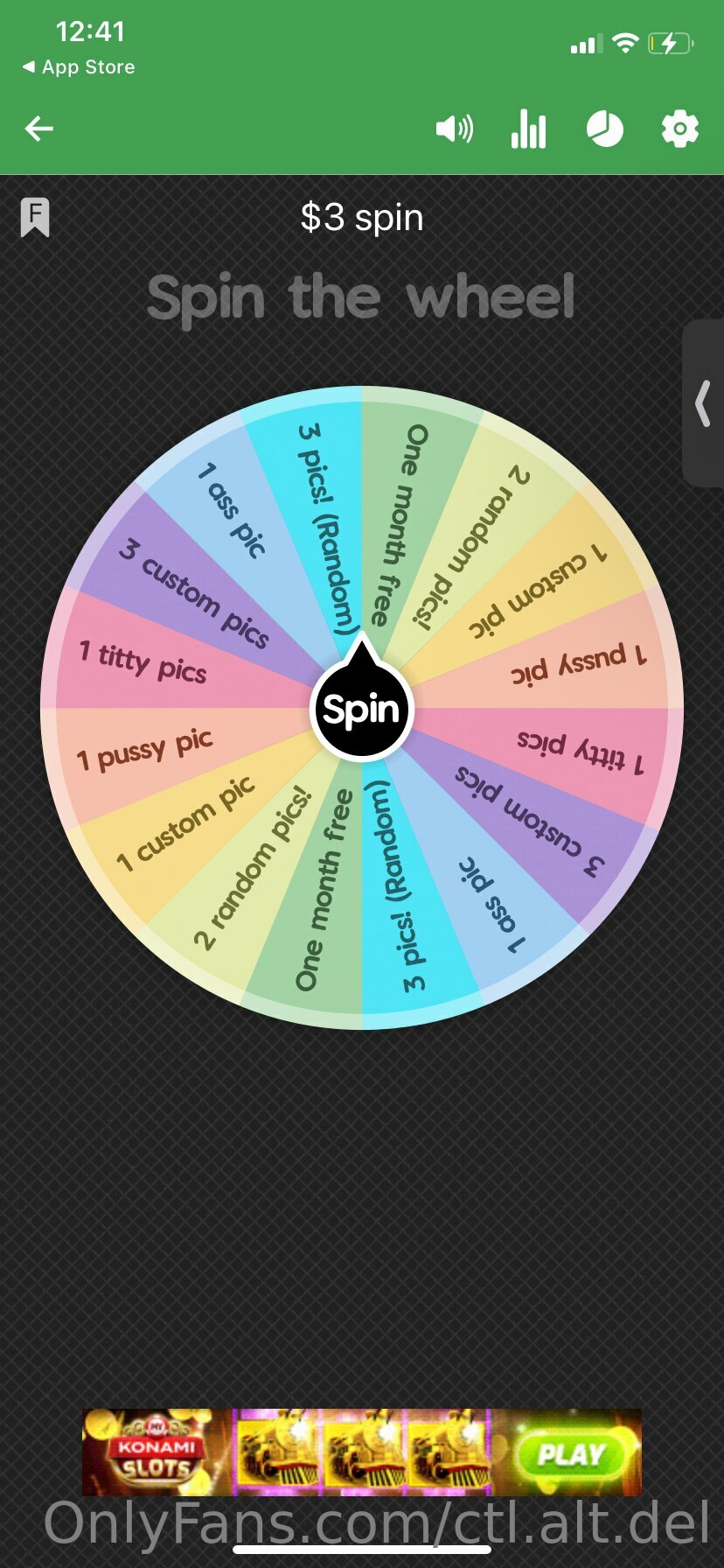Screen dimensions: 724x1568
Task: Tap Play on Konami Slots ad
Action: click(571, 1453)
